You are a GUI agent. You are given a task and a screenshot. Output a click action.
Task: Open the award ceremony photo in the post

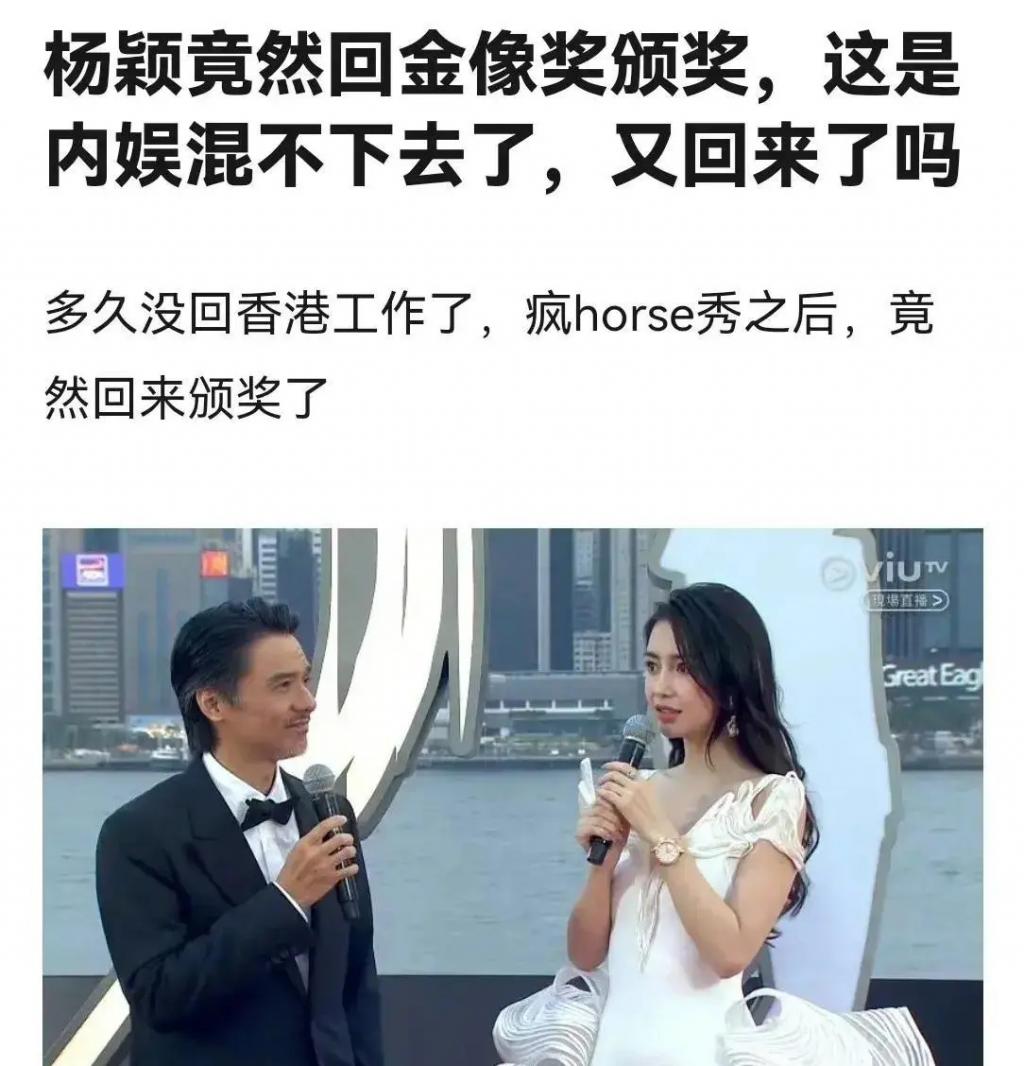(512, 796)
